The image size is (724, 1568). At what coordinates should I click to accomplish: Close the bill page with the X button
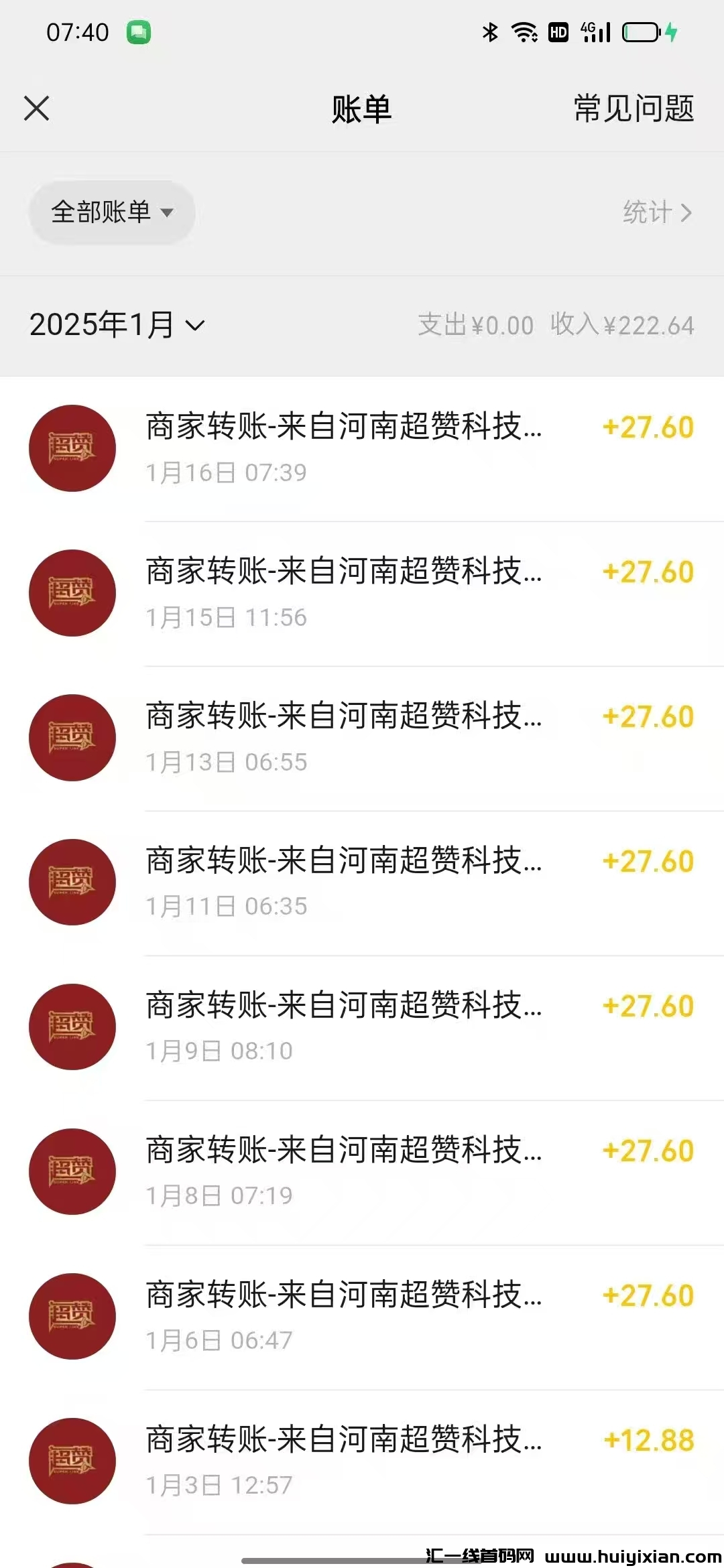[x=37, y=109]
